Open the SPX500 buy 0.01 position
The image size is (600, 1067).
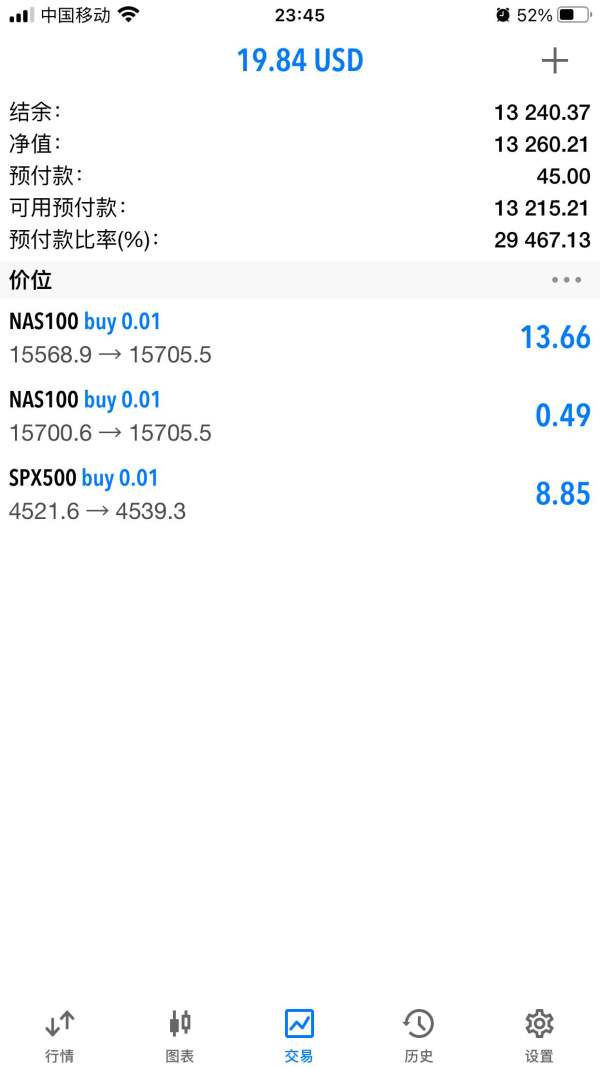pos(300,494)
